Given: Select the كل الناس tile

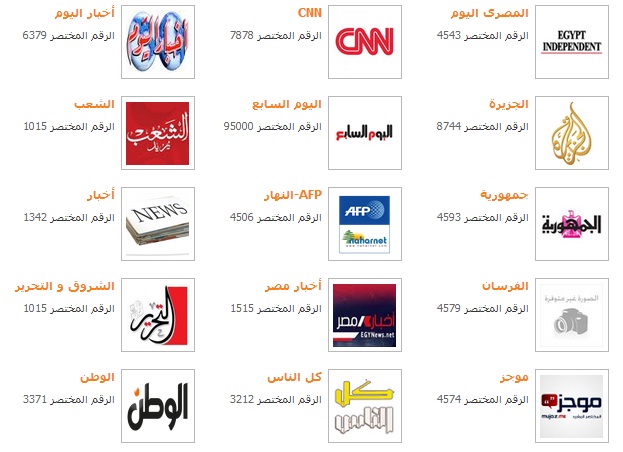Looking at the screenshot, I should [364, 406].
